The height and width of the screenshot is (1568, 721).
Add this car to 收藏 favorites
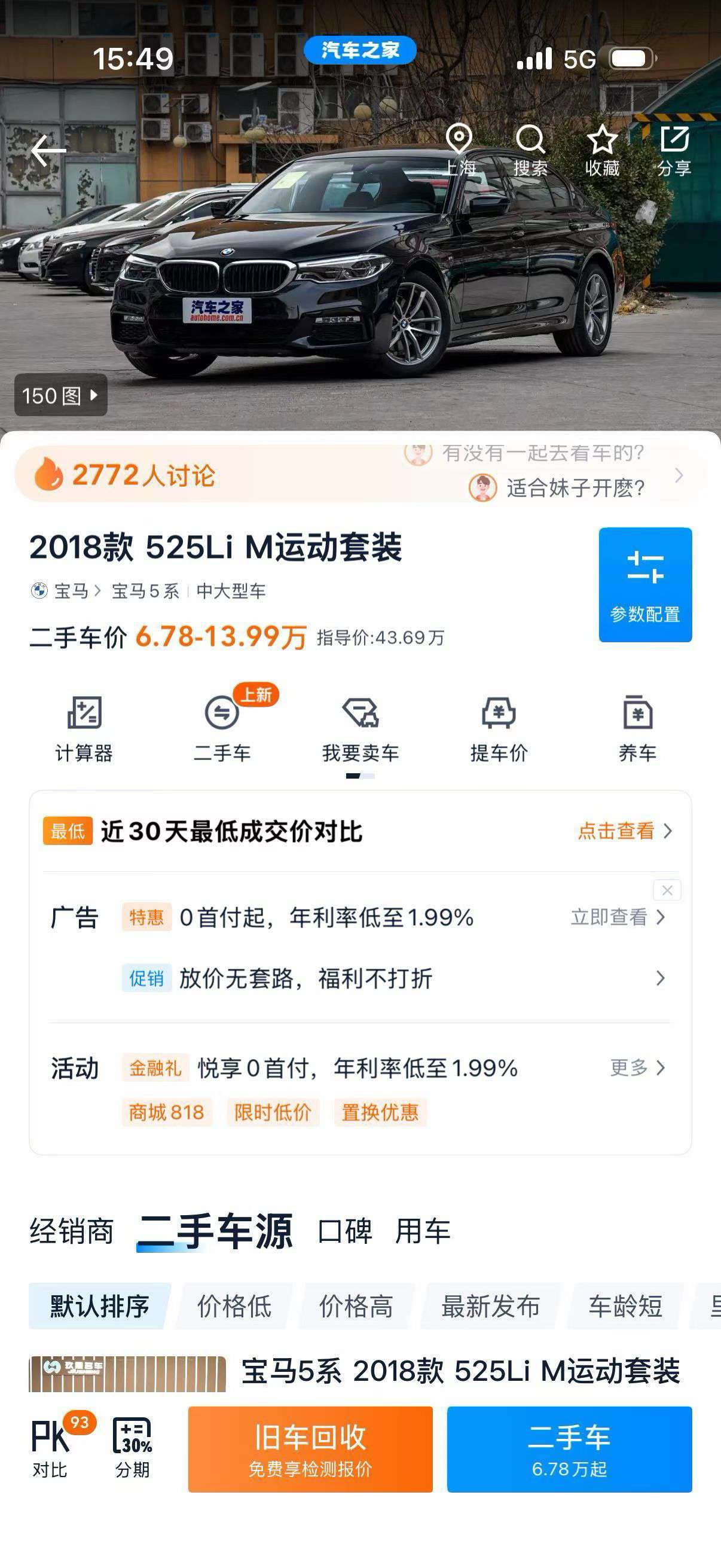pos(602,150)
